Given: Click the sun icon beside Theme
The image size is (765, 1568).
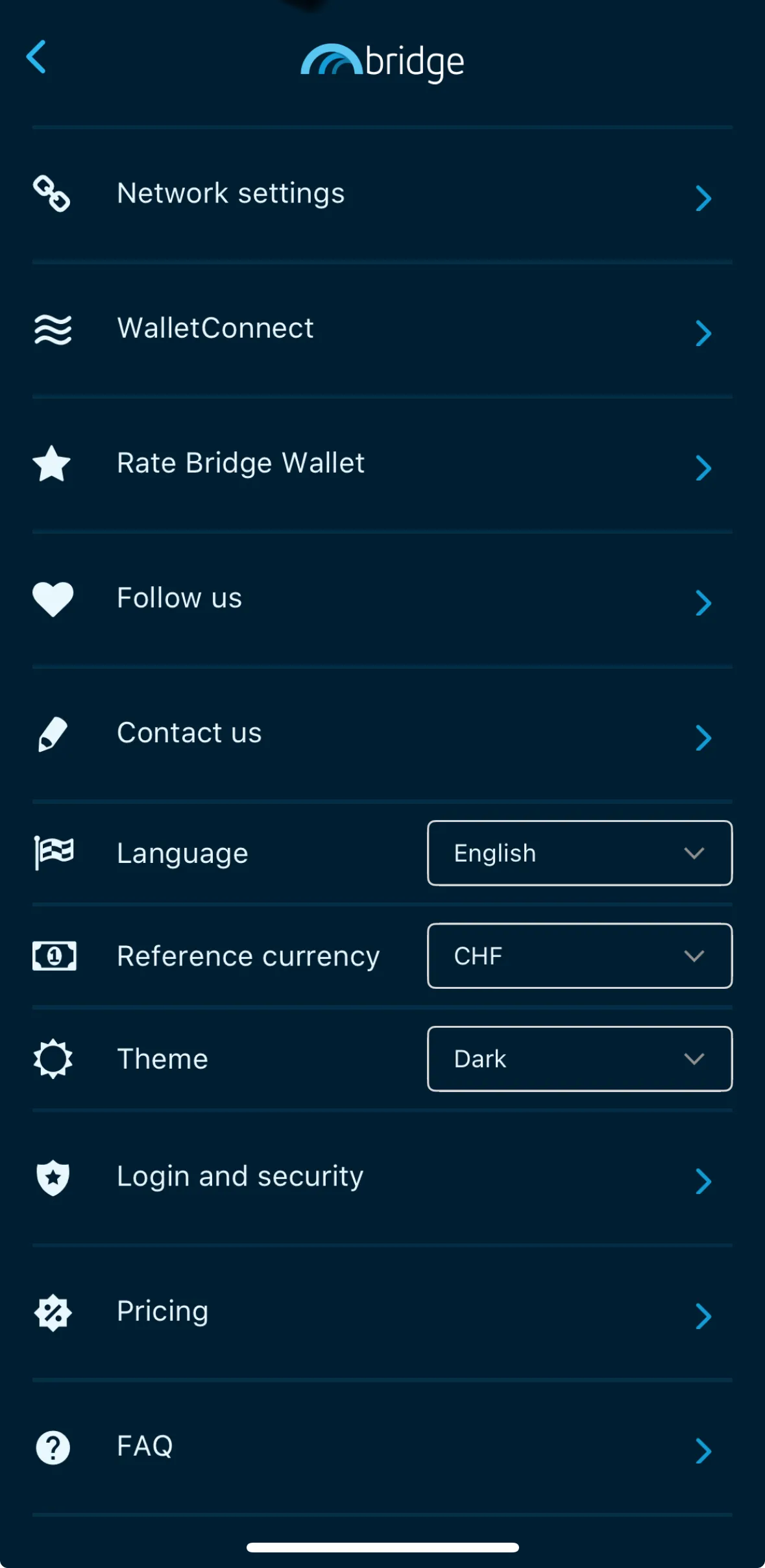Looking at the screenshot, I should pos(55,1059).
